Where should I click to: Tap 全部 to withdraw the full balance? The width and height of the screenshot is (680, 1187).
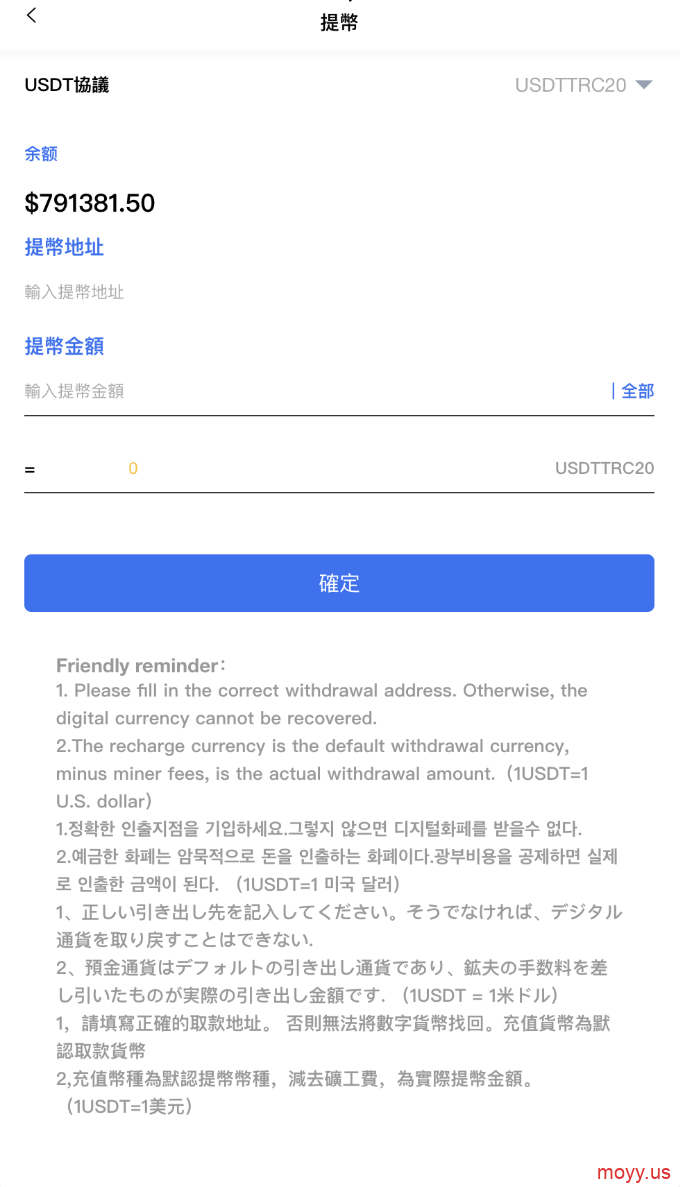(x=636, y=391)
